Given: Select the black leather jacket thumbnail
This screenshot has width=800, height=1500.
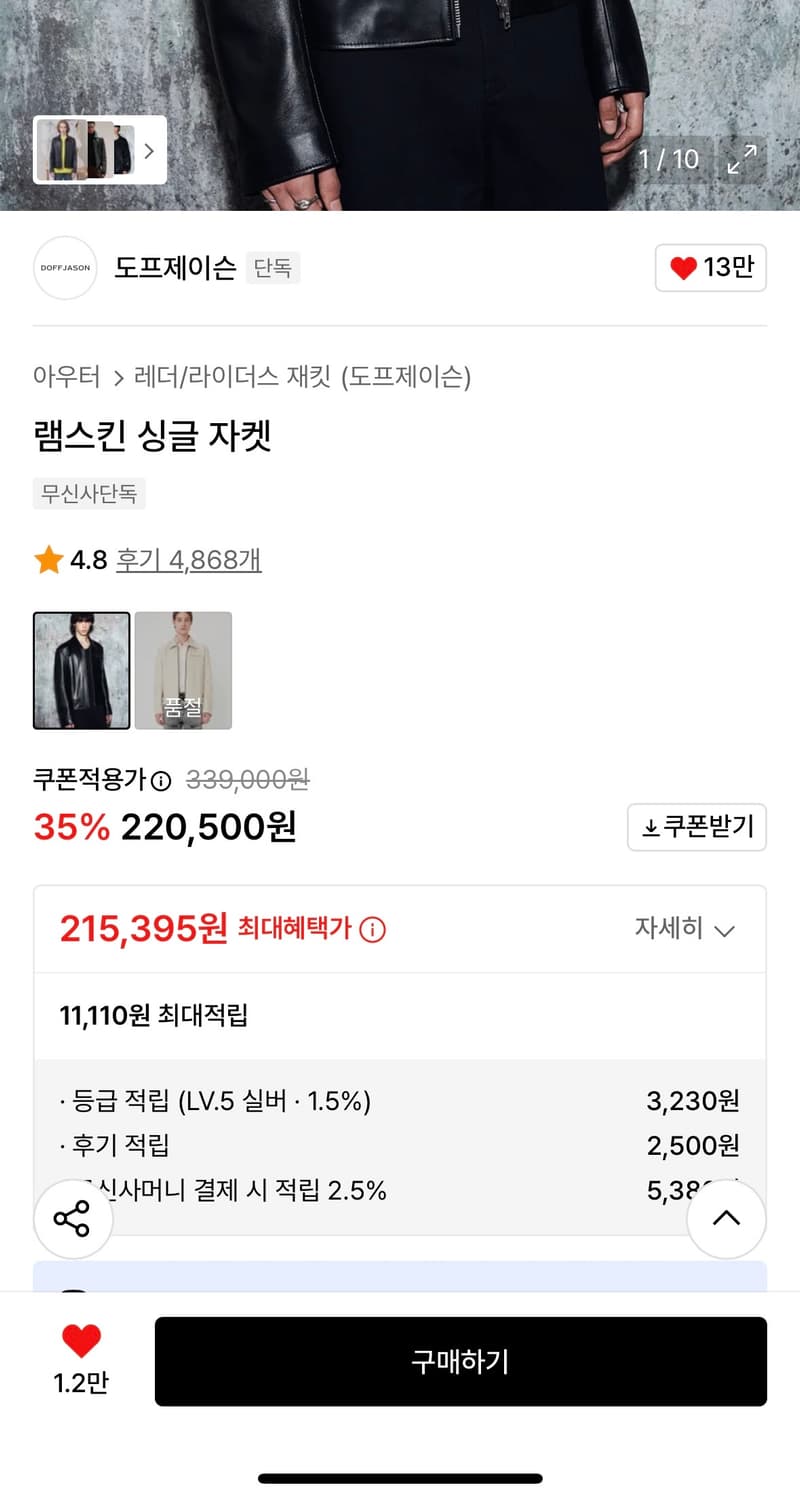Looking at the screenshot, I should pos(81,670).
